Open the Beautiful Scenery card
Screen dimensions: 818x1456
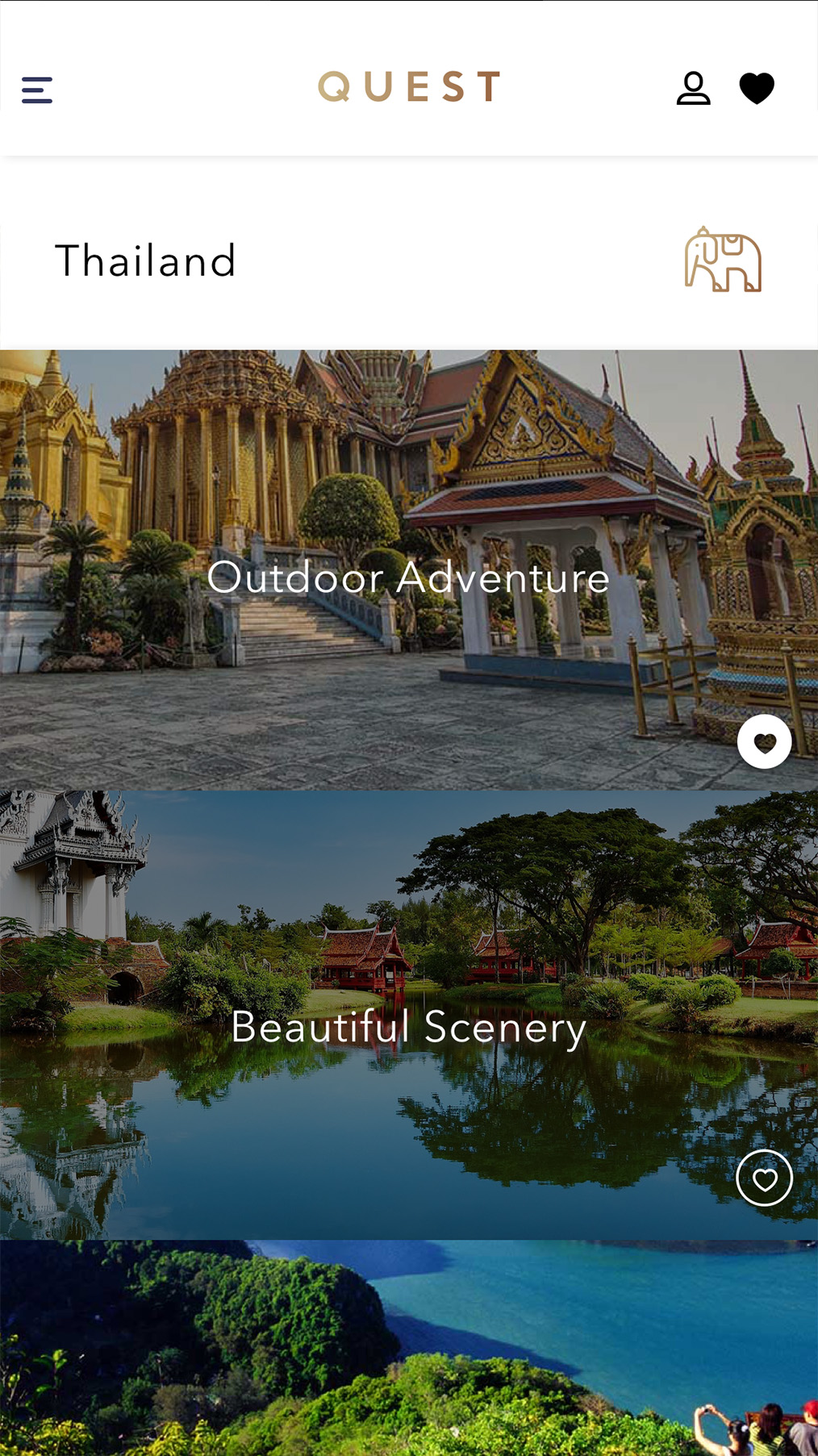407,1027
